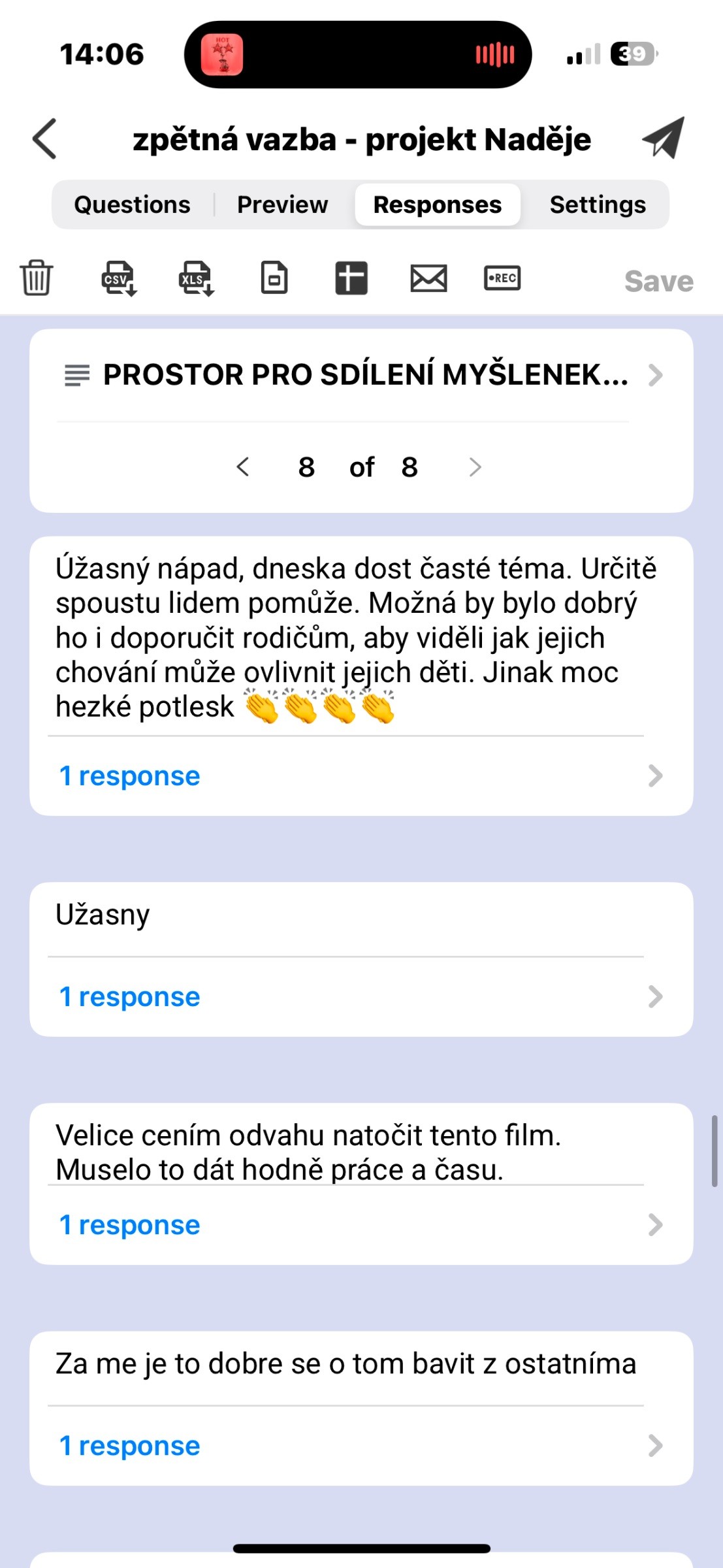723x1568 pixels.
Task: Open 1 response under Užasny answer
Action: [361, 997]
